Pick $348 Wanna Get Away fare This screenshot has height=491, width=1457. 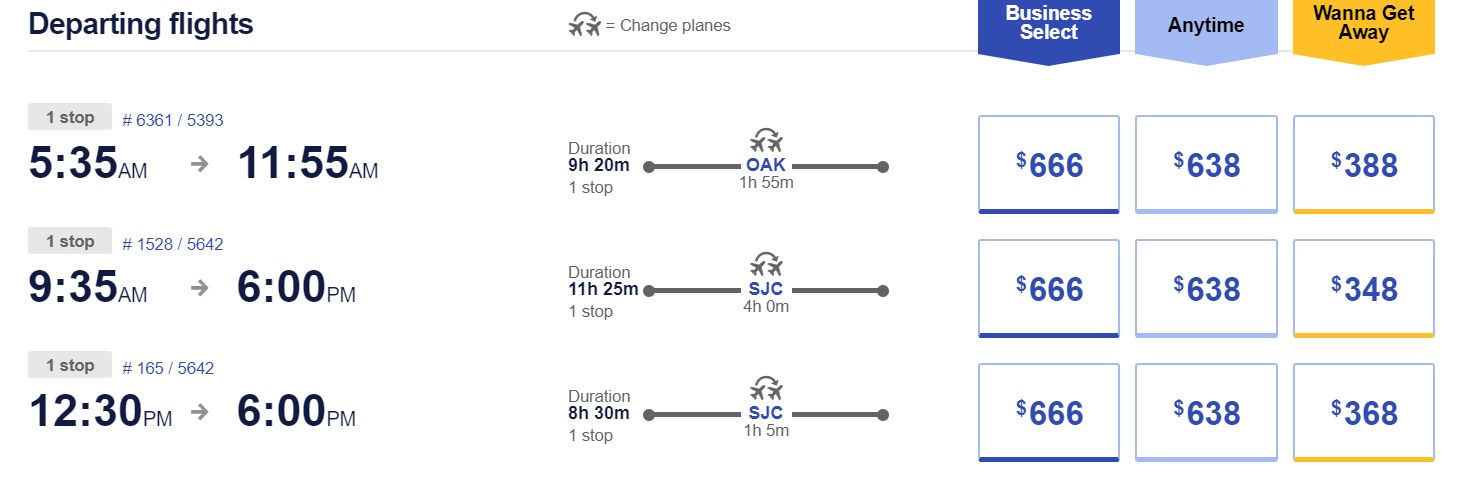click(x=1364, y=289)
